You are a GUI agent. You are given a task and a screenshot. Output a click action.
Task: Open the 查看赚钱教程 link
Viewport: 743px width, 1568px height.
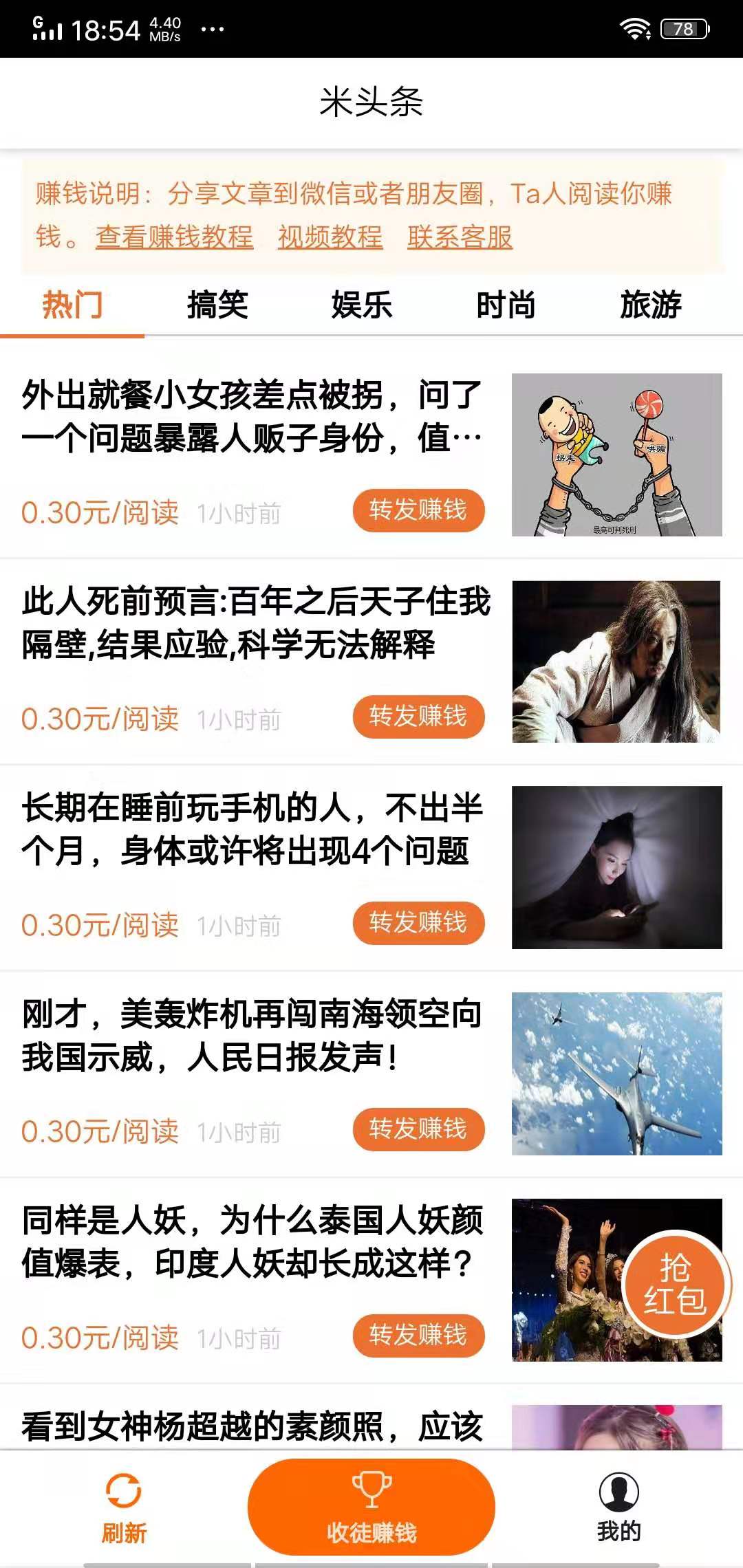pos(175,237)
